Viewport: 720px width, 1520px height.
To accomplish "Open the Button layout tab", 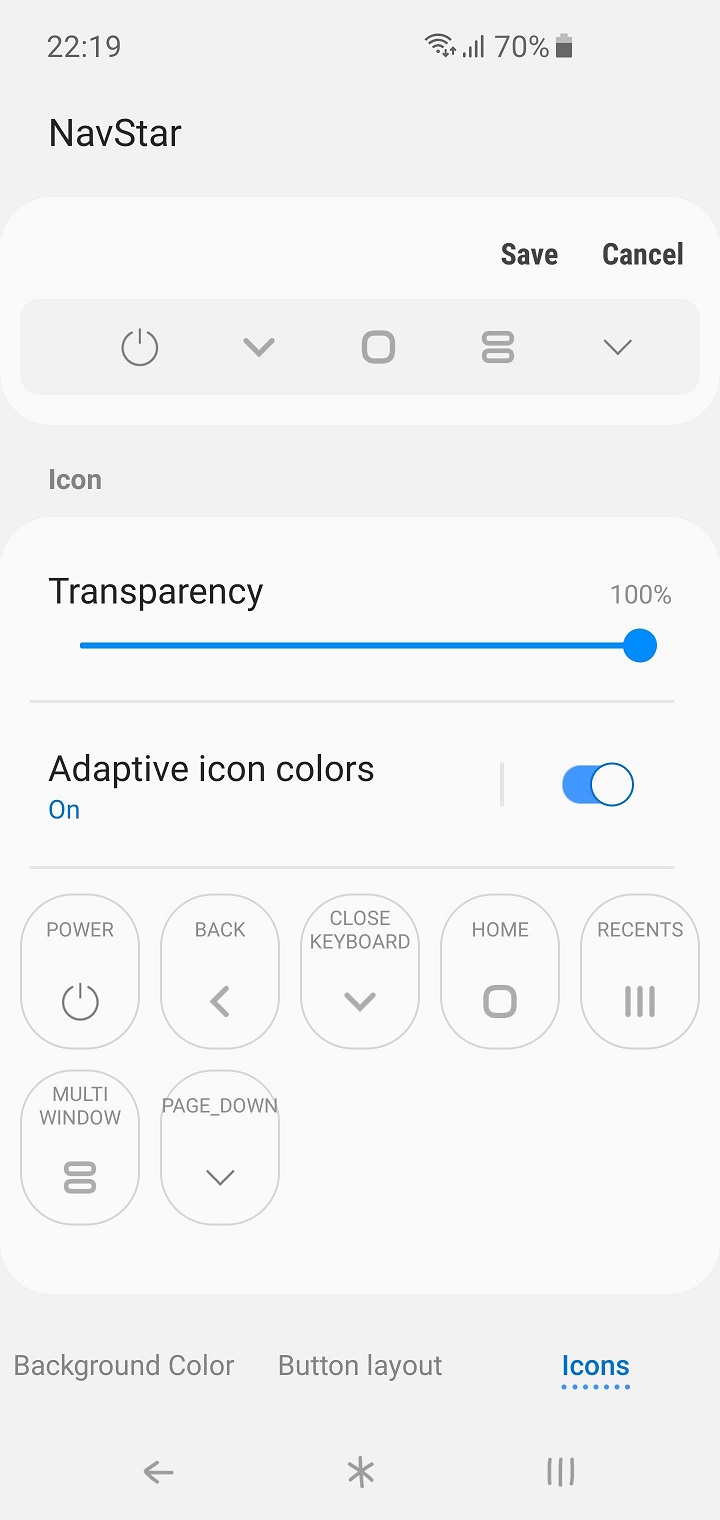I will pyautogui.click(x=360, y=1366).
